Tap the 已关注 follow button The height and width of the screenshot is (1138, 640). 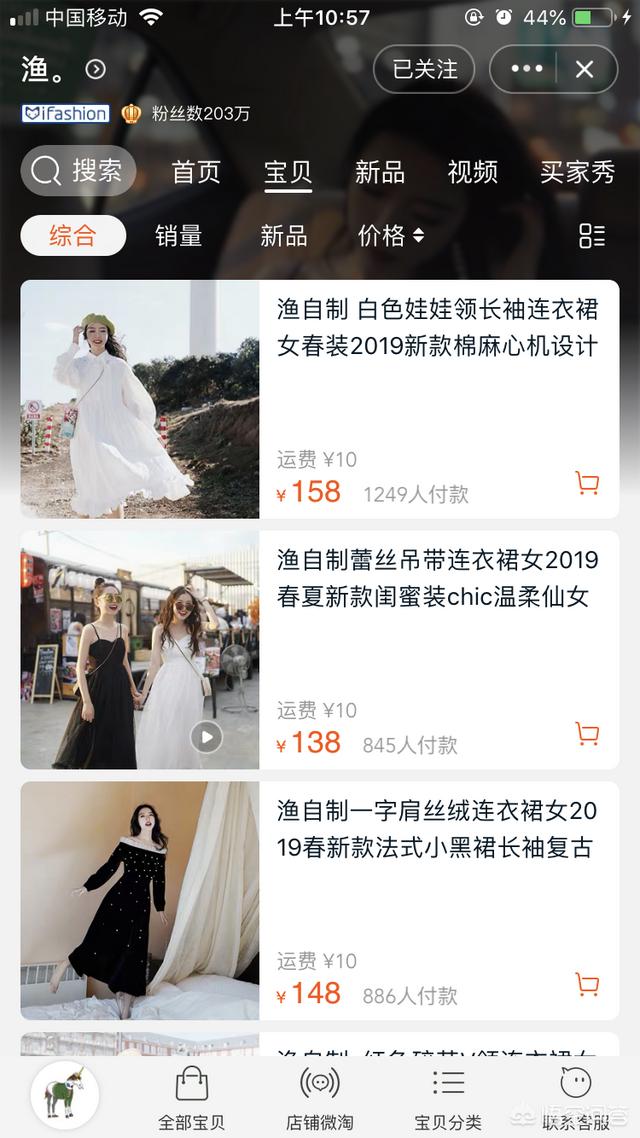[424, 69]
